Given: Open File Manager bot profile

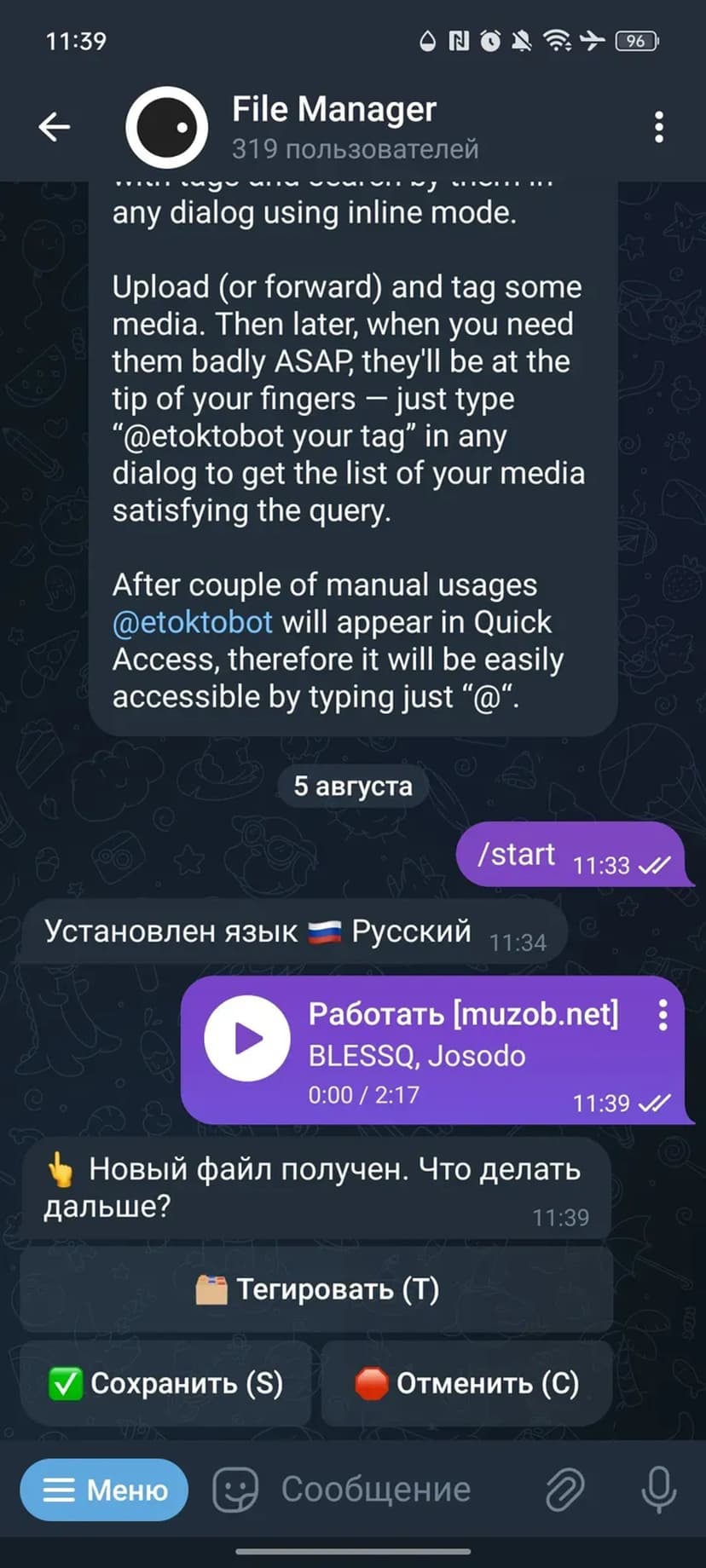Looking at the screenshot, I should (x=334, y=126).
